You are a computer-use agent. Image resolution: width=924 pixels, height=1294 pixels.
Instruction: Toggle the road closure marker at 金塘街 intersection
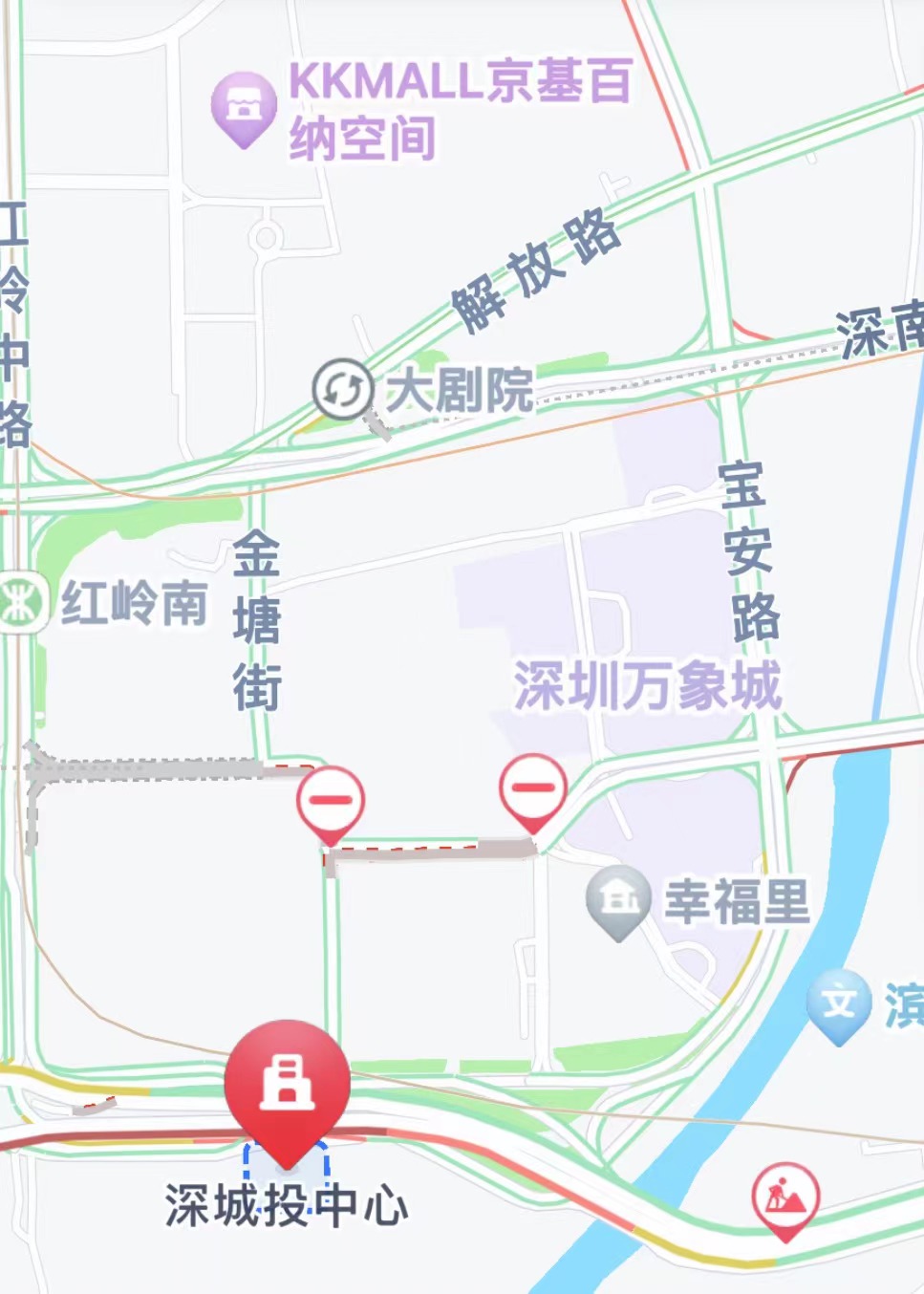pyautogui.click(x=331, y=799)
